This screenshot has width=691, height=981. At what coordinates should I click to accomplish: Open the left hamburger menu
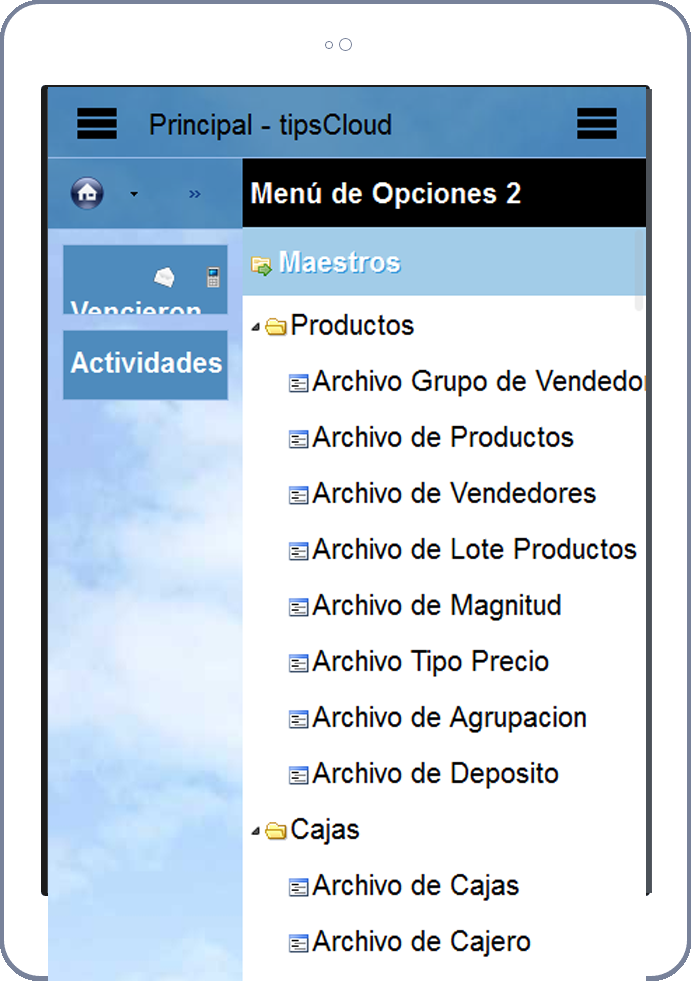coord(97,124)
